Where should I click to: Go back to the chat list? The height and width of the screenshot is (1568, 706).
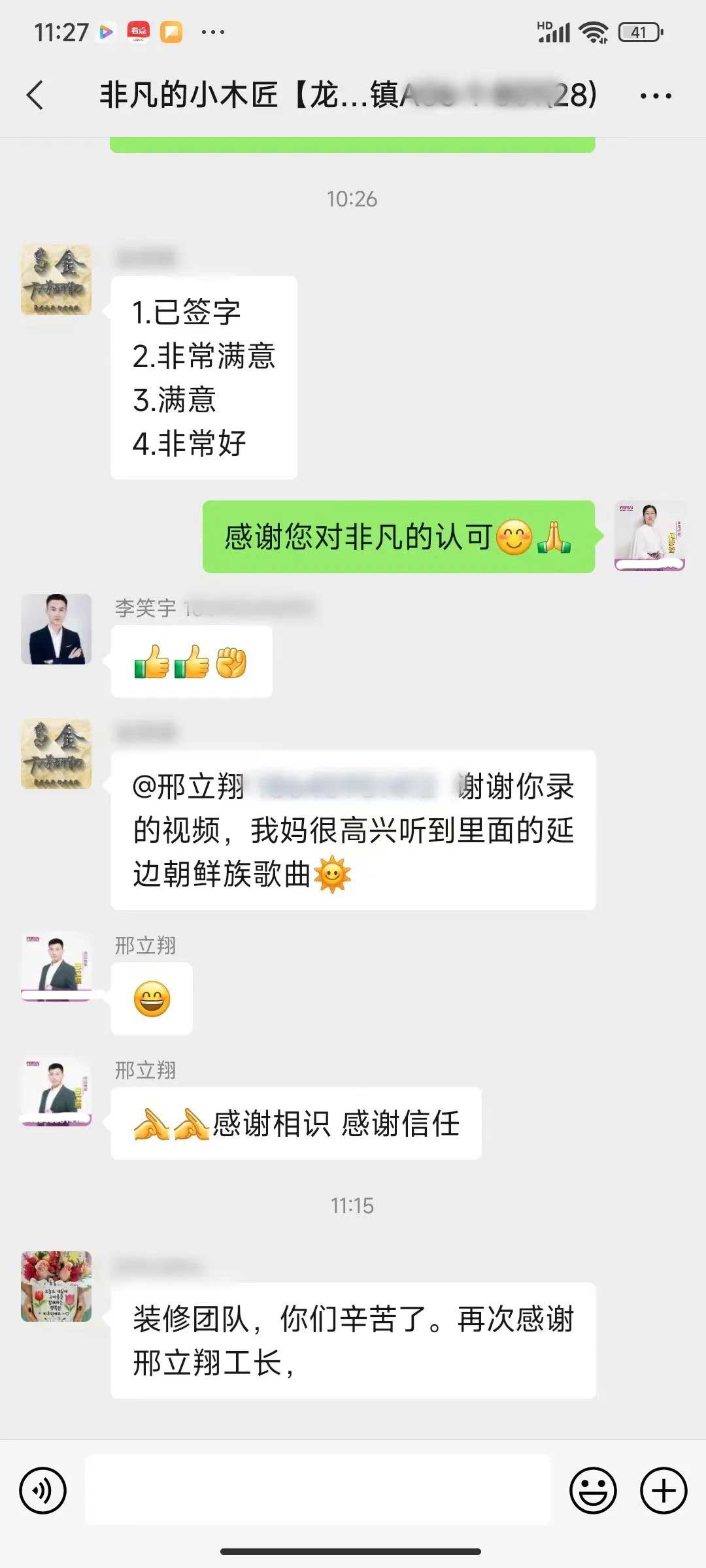click(x=36, y=95)
